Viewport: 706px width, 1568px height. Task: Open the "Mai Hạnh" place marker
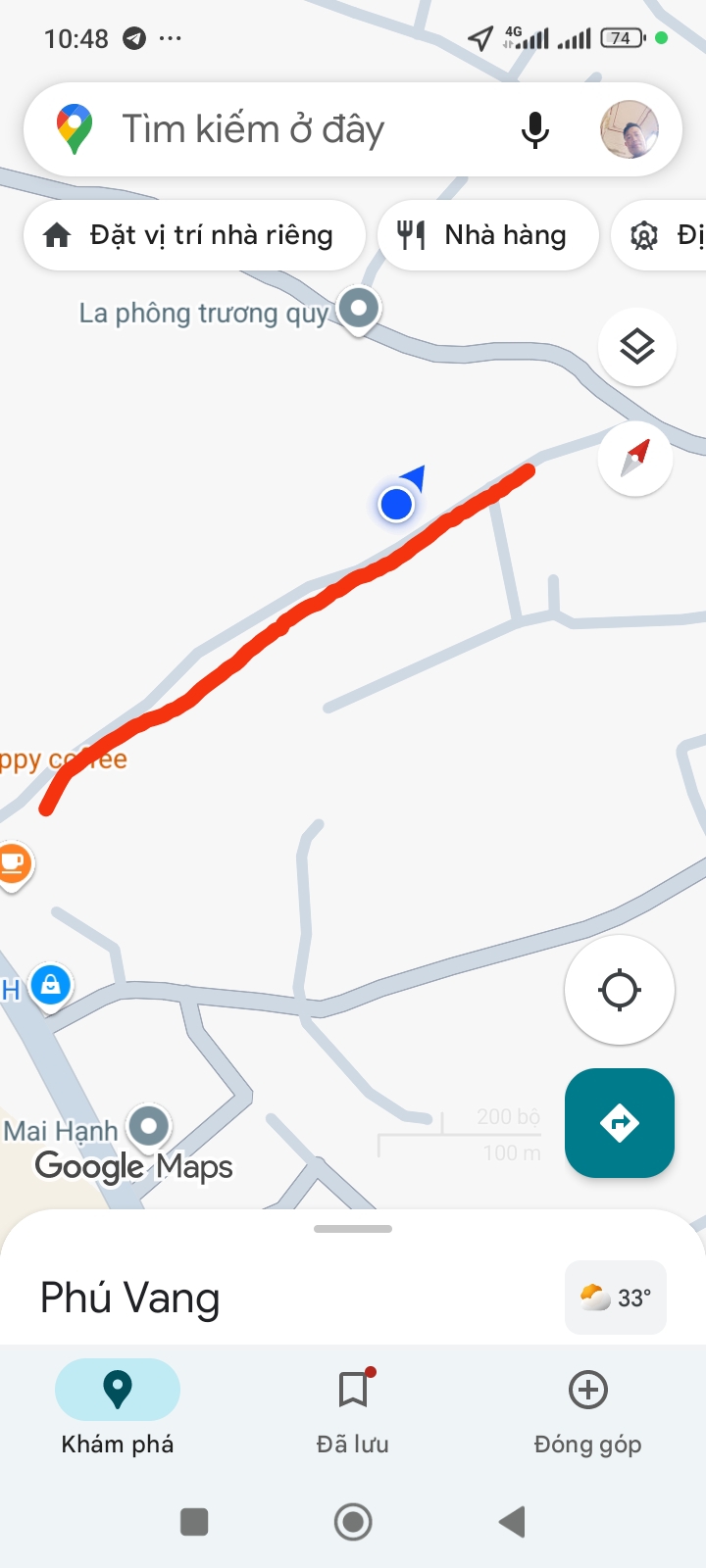click(149, 1126)
